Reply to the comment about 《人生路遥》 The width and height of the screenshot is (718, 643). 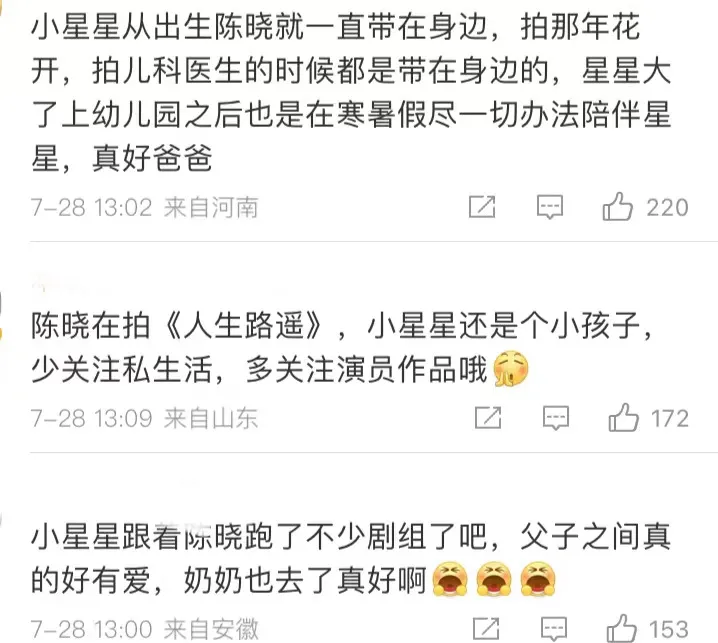click(x=556, y=417)
